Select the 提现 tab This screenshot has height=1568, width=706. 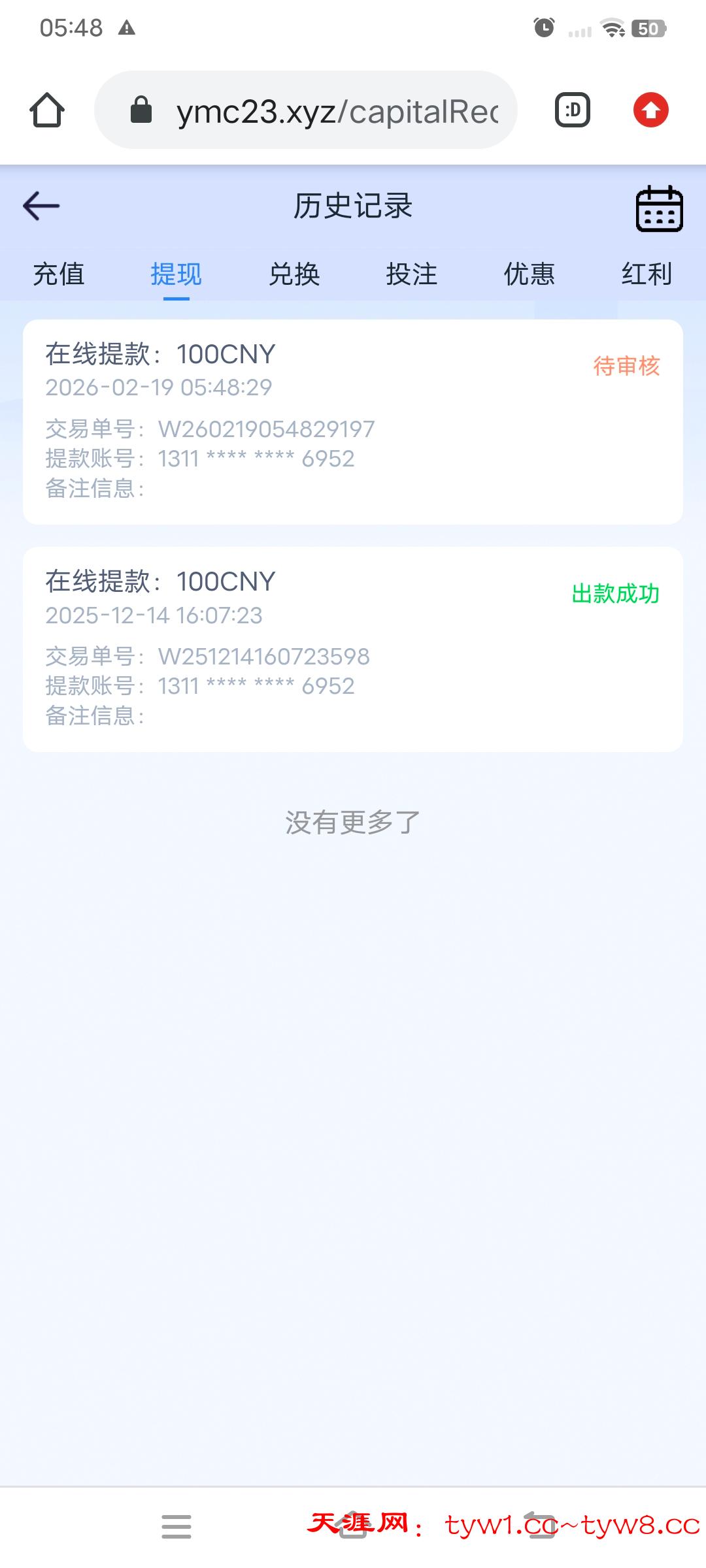tap(176, 274)
